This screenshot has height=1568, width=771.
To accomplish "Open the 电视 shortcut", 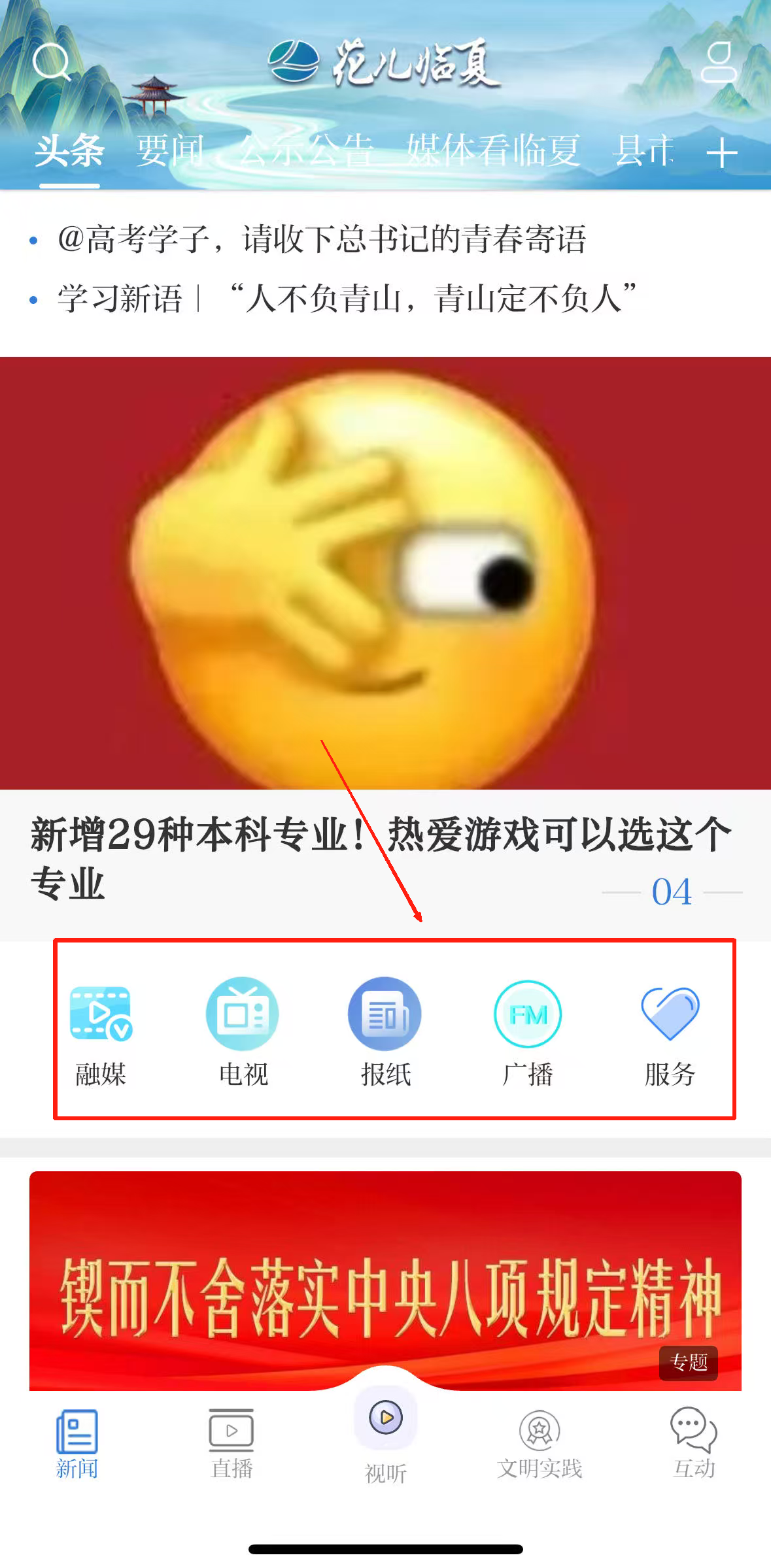I will pyautogui.click(x=243, y=1030).
